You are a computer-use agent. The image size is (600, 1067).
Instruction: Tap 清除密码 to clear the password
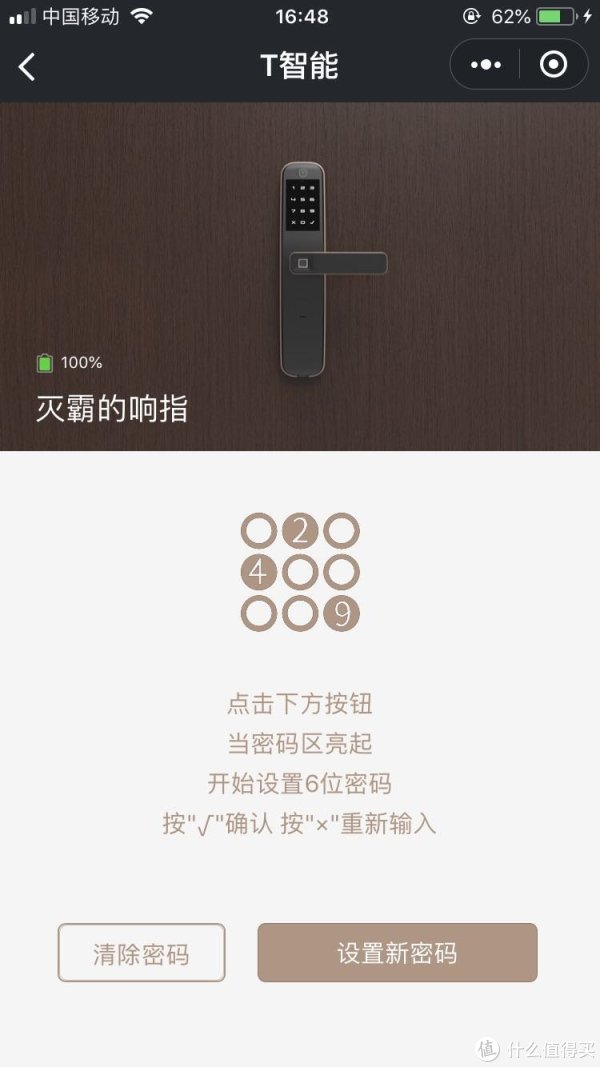tap(141, 953)
